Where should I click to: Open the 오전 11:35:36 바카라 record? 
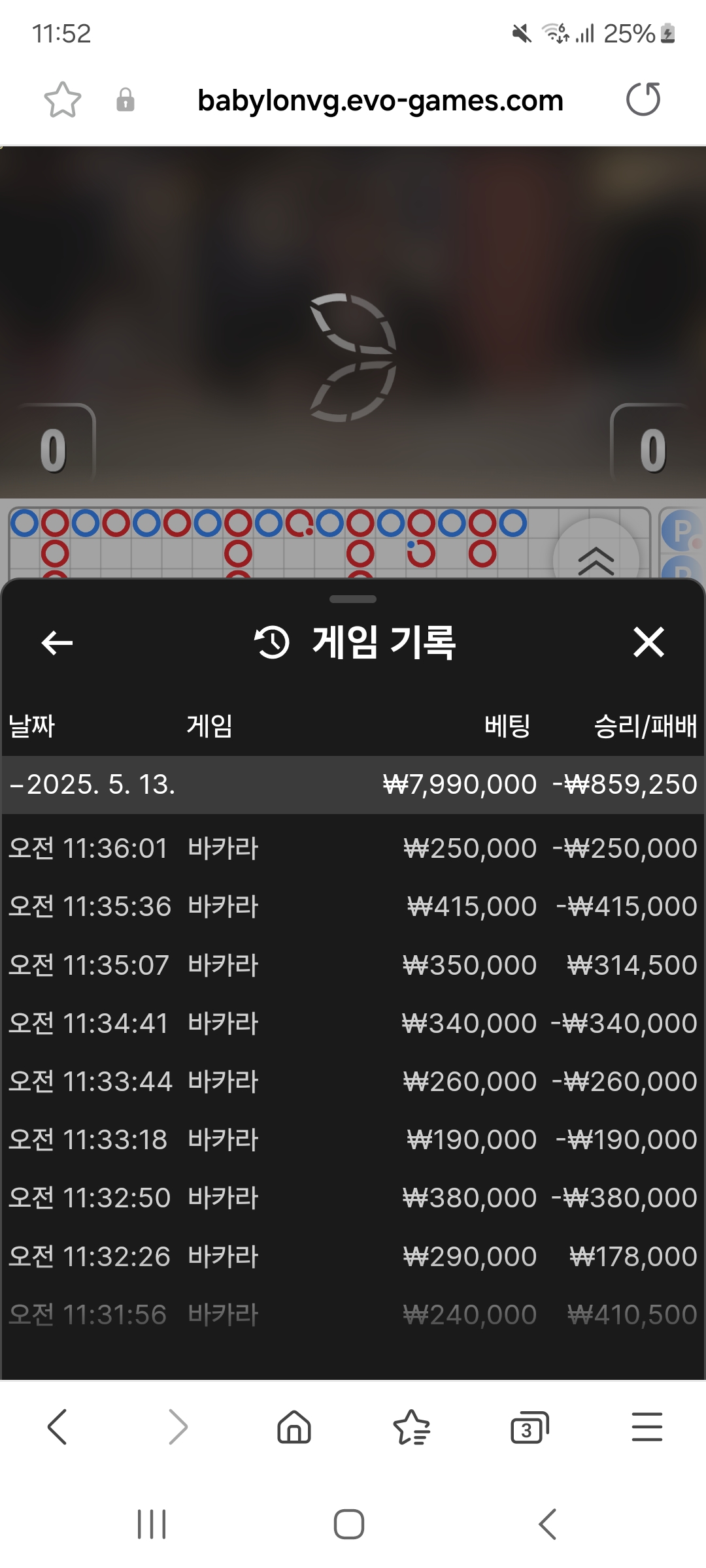tap(353, 906)
